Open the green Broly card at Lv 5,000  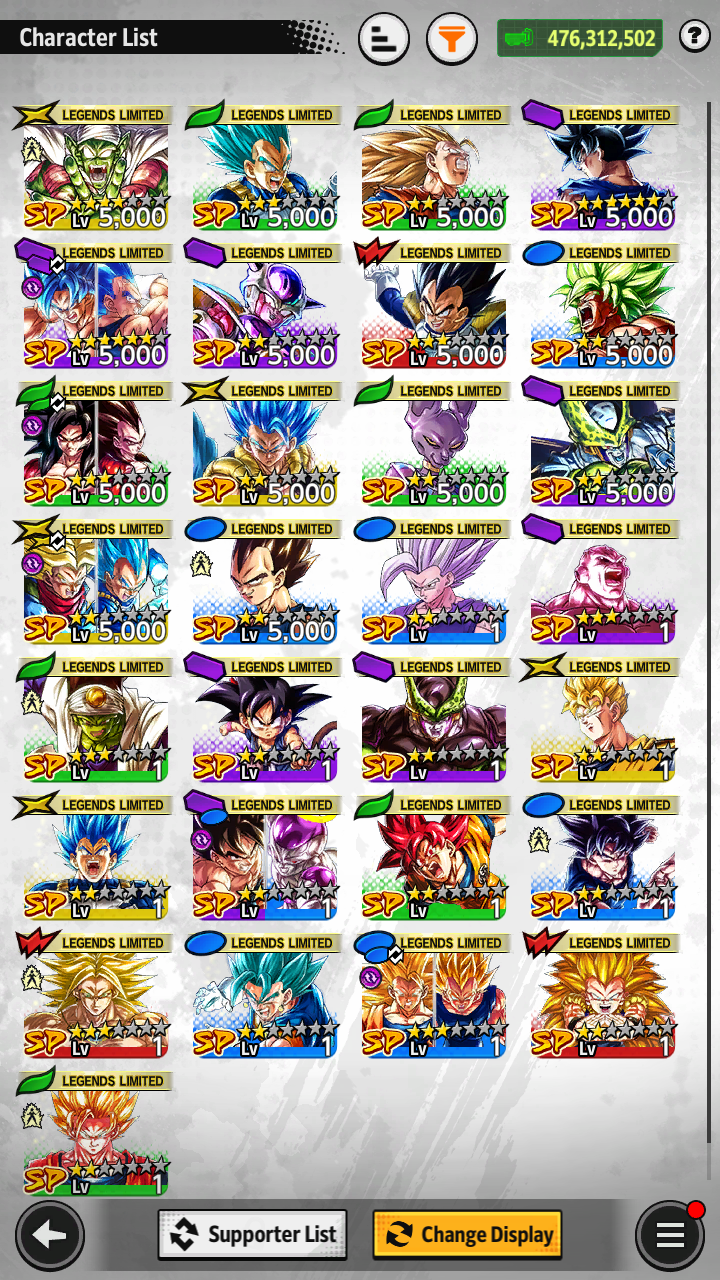pos(603,304)
